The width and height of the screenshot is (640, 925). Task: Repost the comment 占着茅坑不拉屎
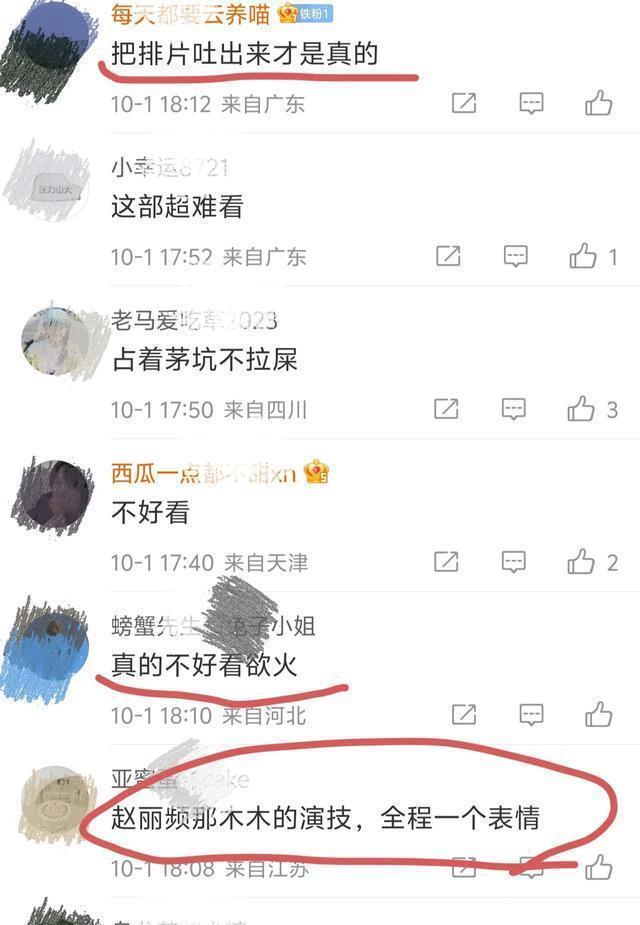446,408
